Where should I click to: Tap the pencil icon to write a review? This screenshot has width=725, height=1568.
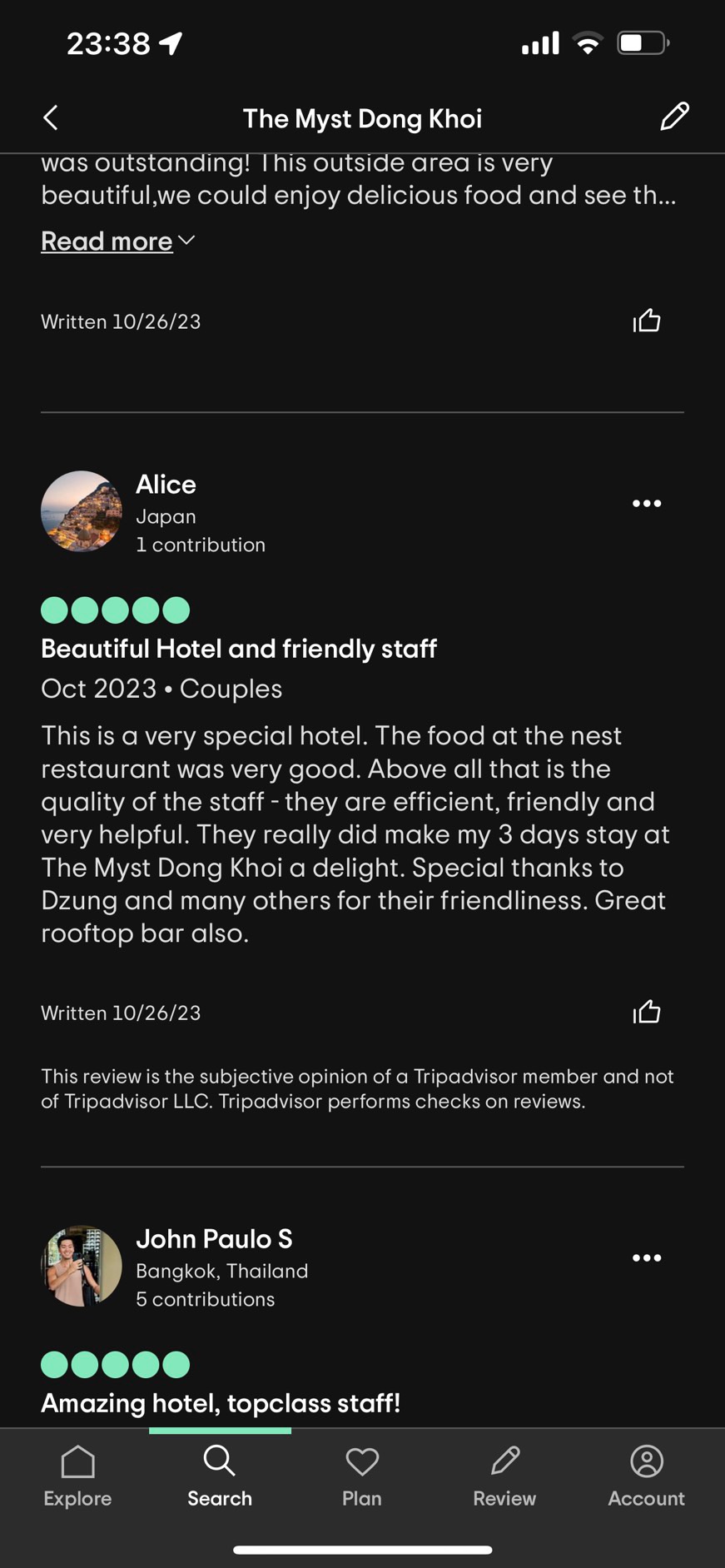[x=674, y=117]
